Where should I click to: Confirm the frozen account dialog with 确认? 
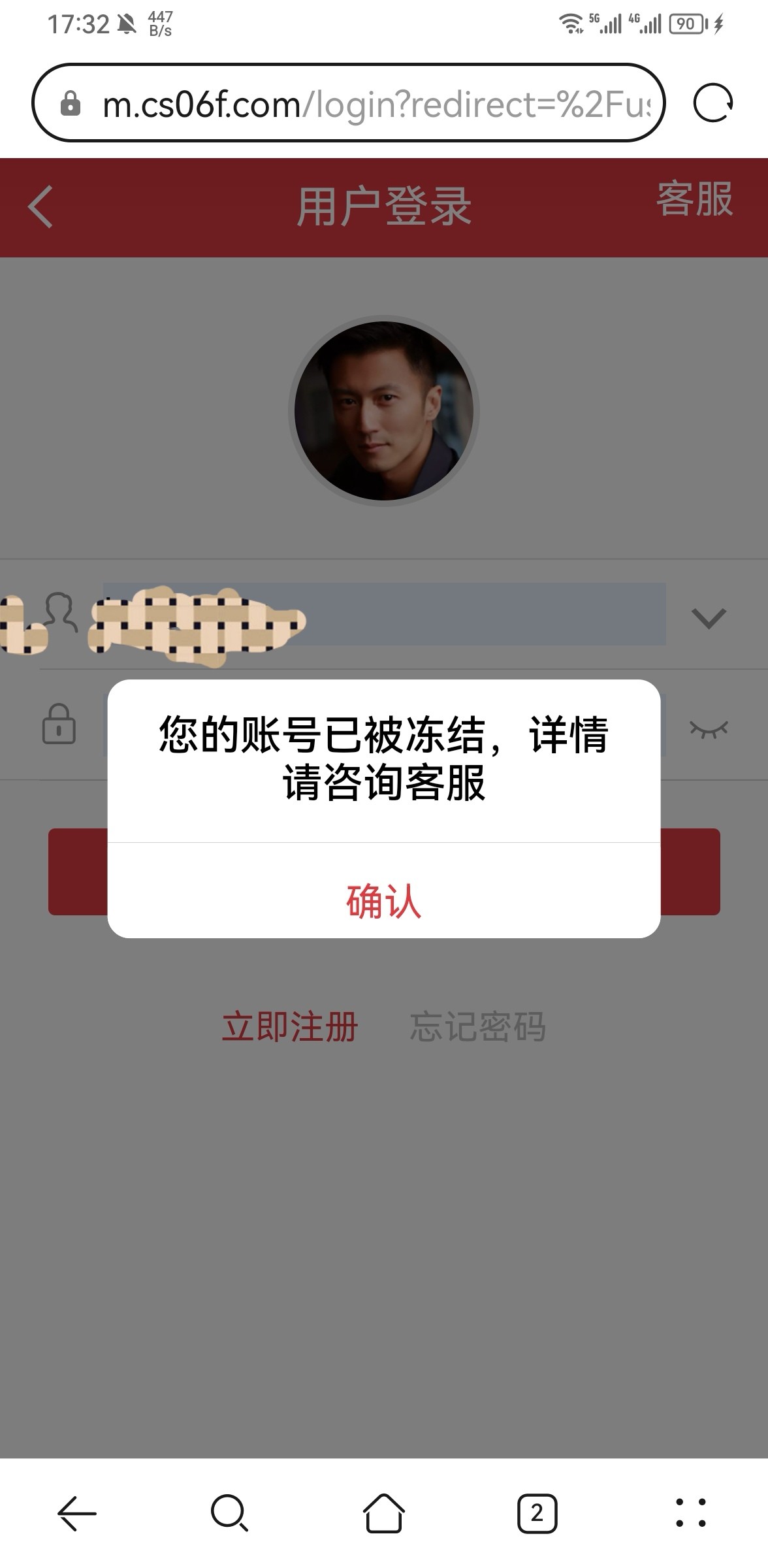(x=384, y=900)
